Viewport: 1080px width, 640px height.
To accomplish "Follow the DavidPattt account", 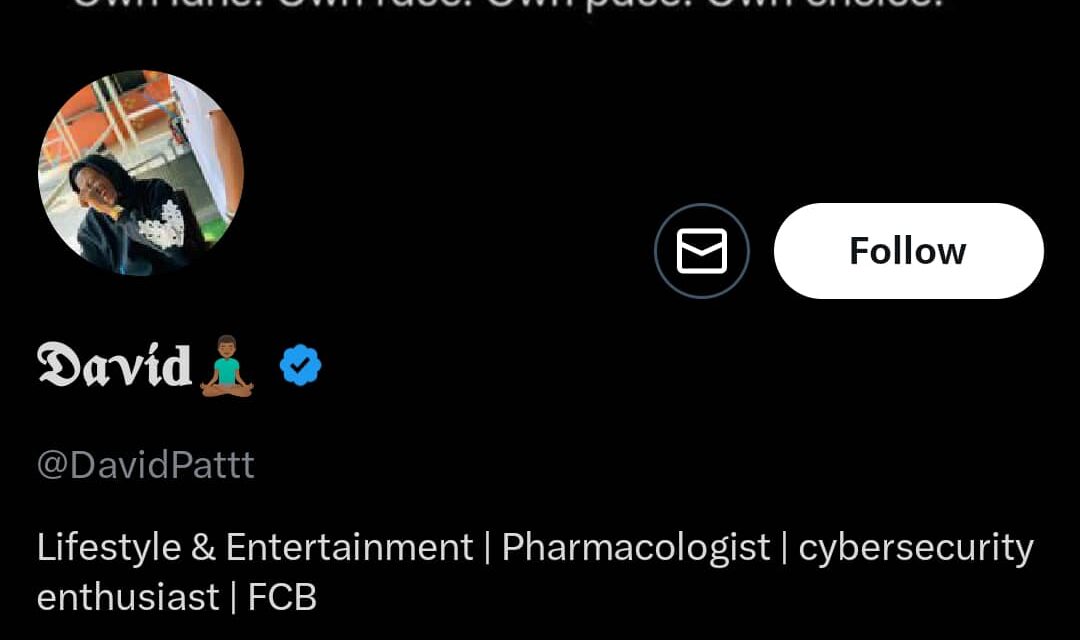I will point(908,251).
